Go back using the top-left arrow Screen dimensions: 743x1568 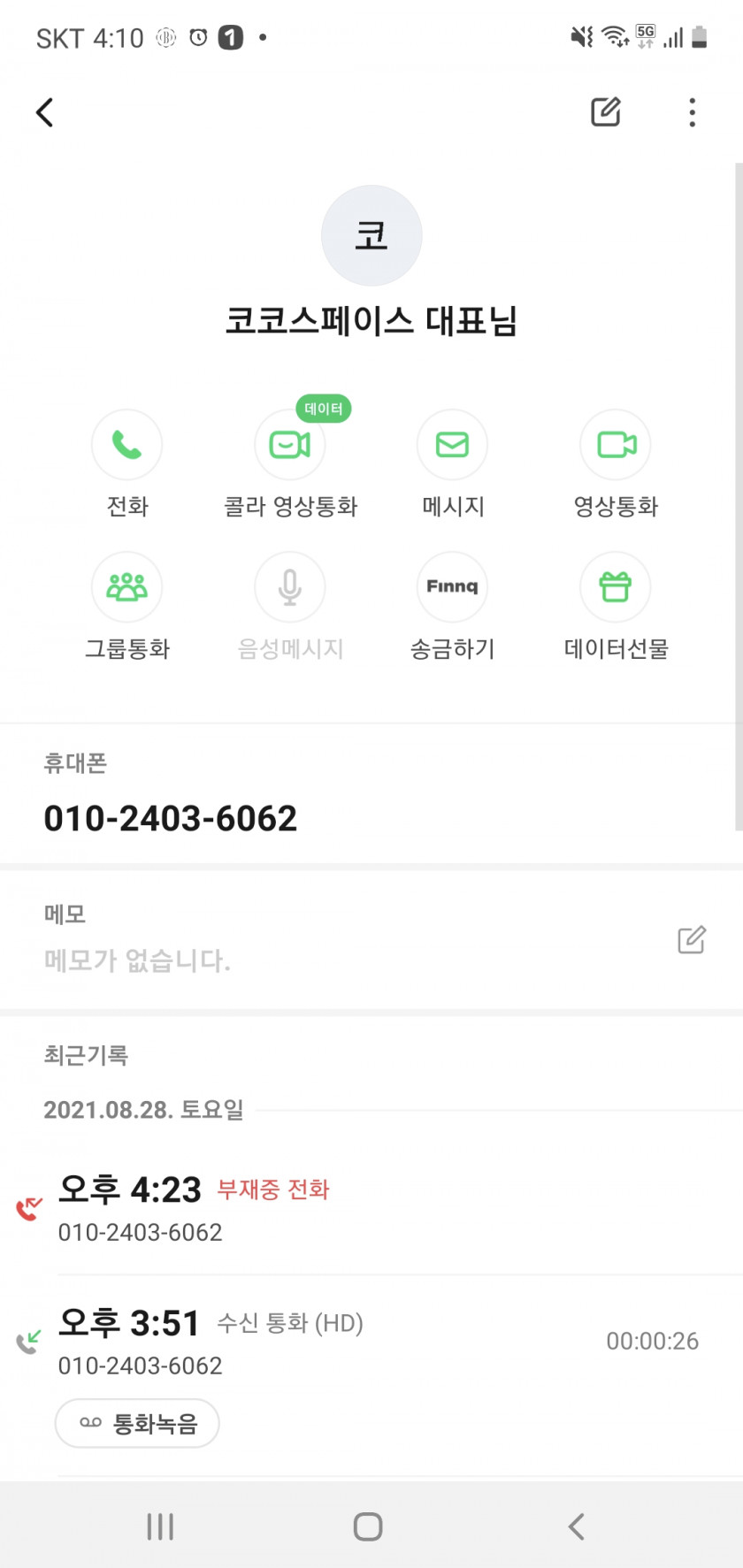coord(45,112)
